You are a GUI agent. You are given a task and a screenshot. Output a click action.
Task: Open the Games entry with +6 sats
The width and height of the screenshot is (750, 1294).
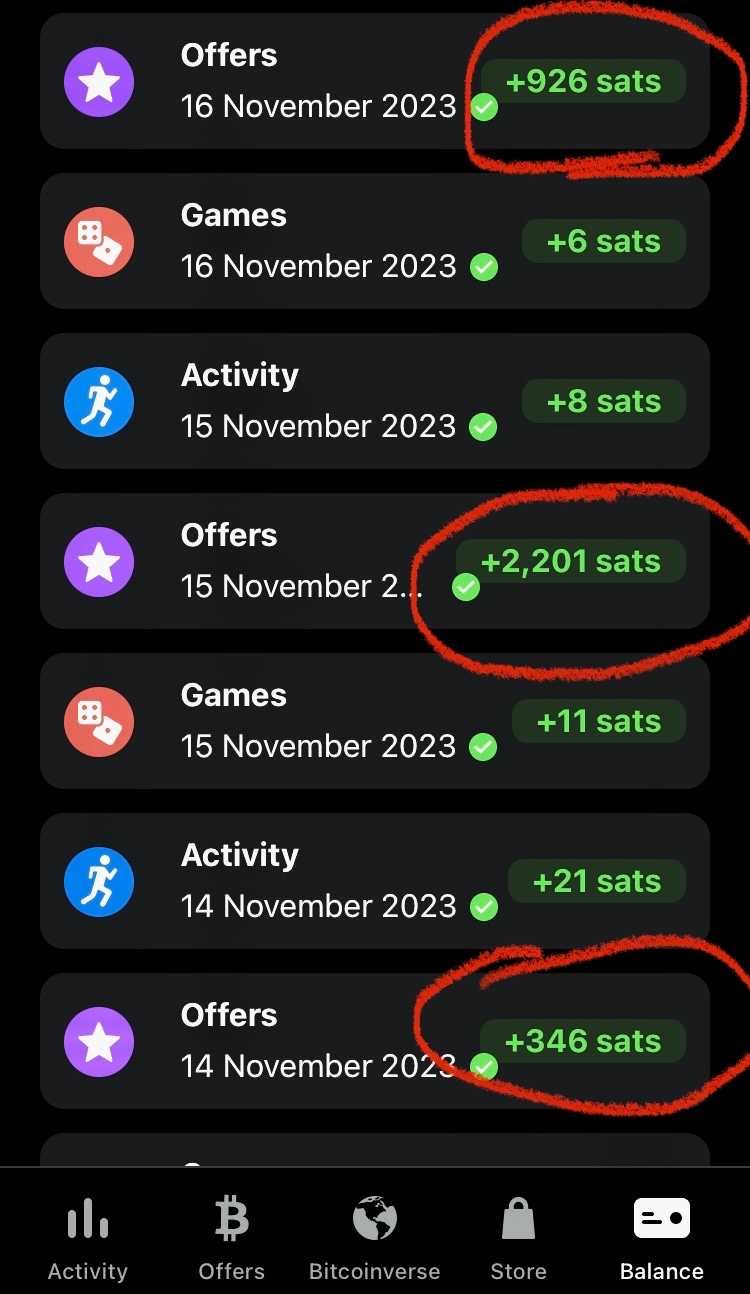click(x=375, y=241)
